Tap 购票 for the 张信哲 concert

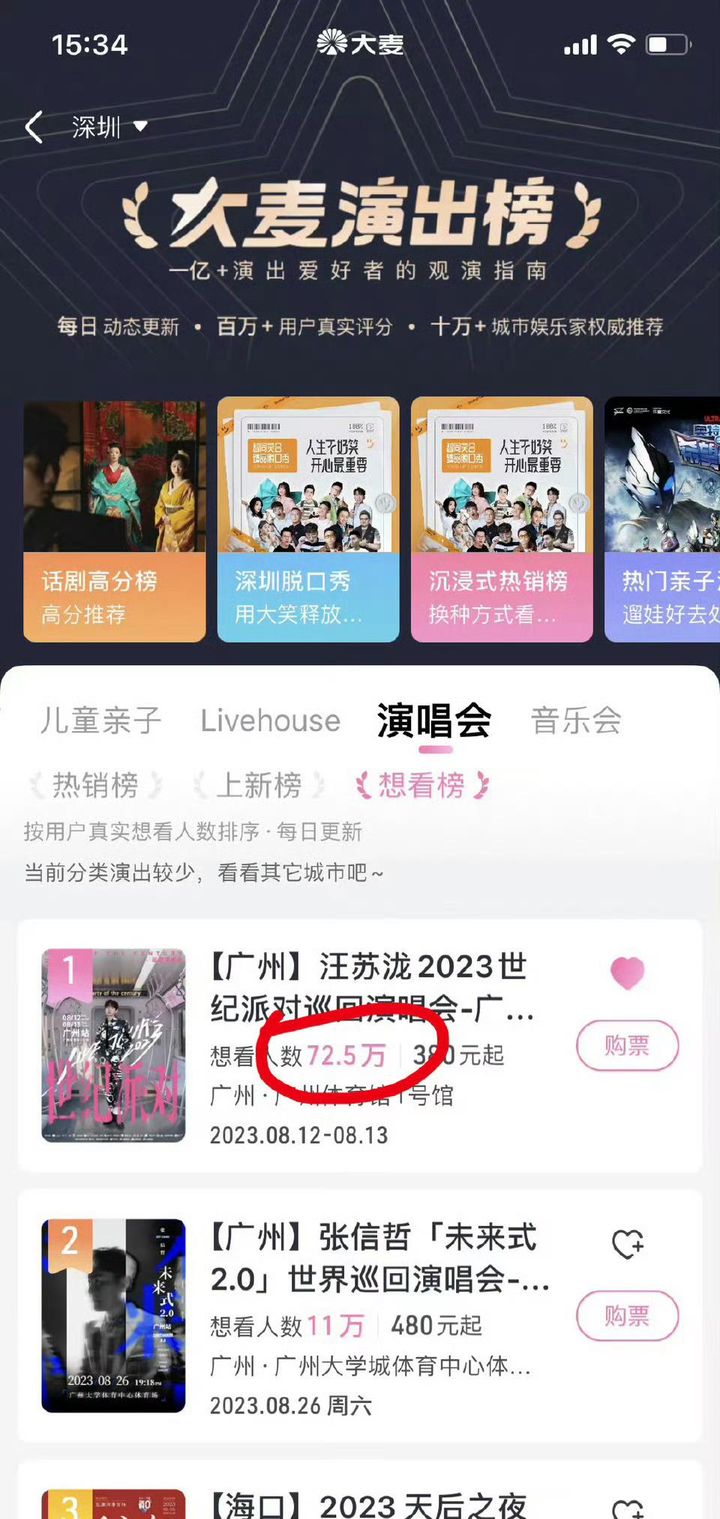[x=627, y=1316]
